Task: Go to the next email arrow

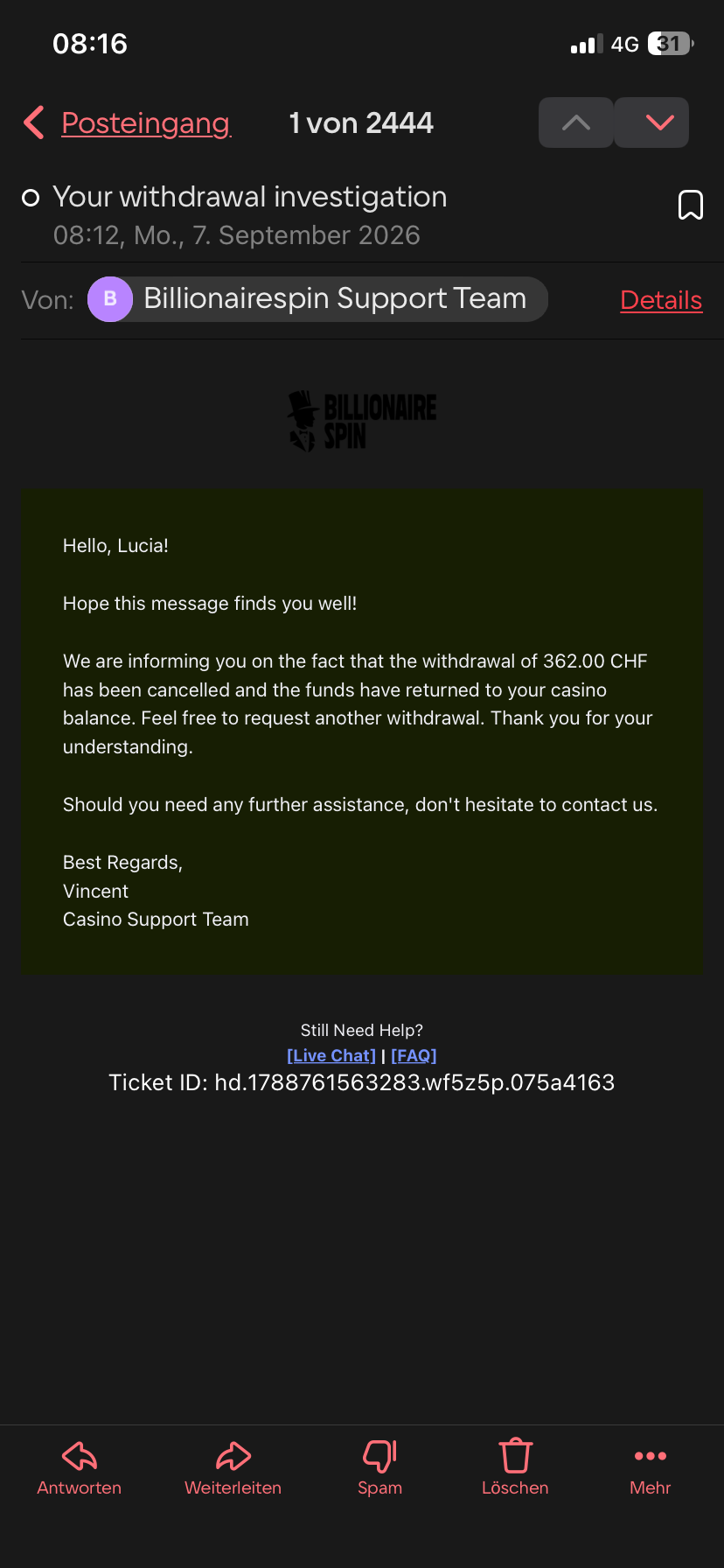Action: pyautogui.click(x=651, y=122)
